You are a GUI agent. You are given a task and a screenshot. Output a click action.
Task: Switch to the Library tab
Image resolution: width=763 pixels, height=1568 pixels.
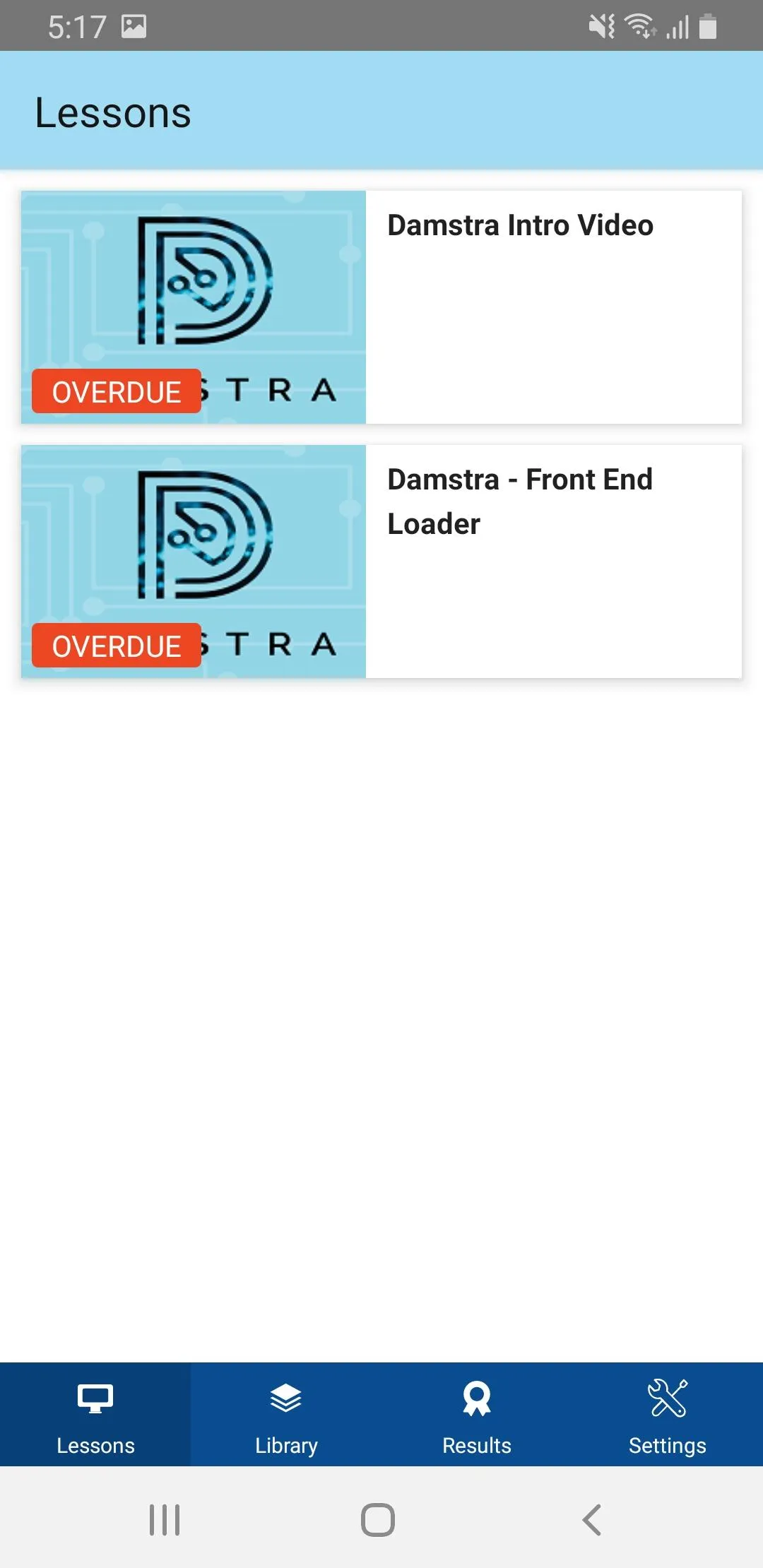click(286, 1415)
